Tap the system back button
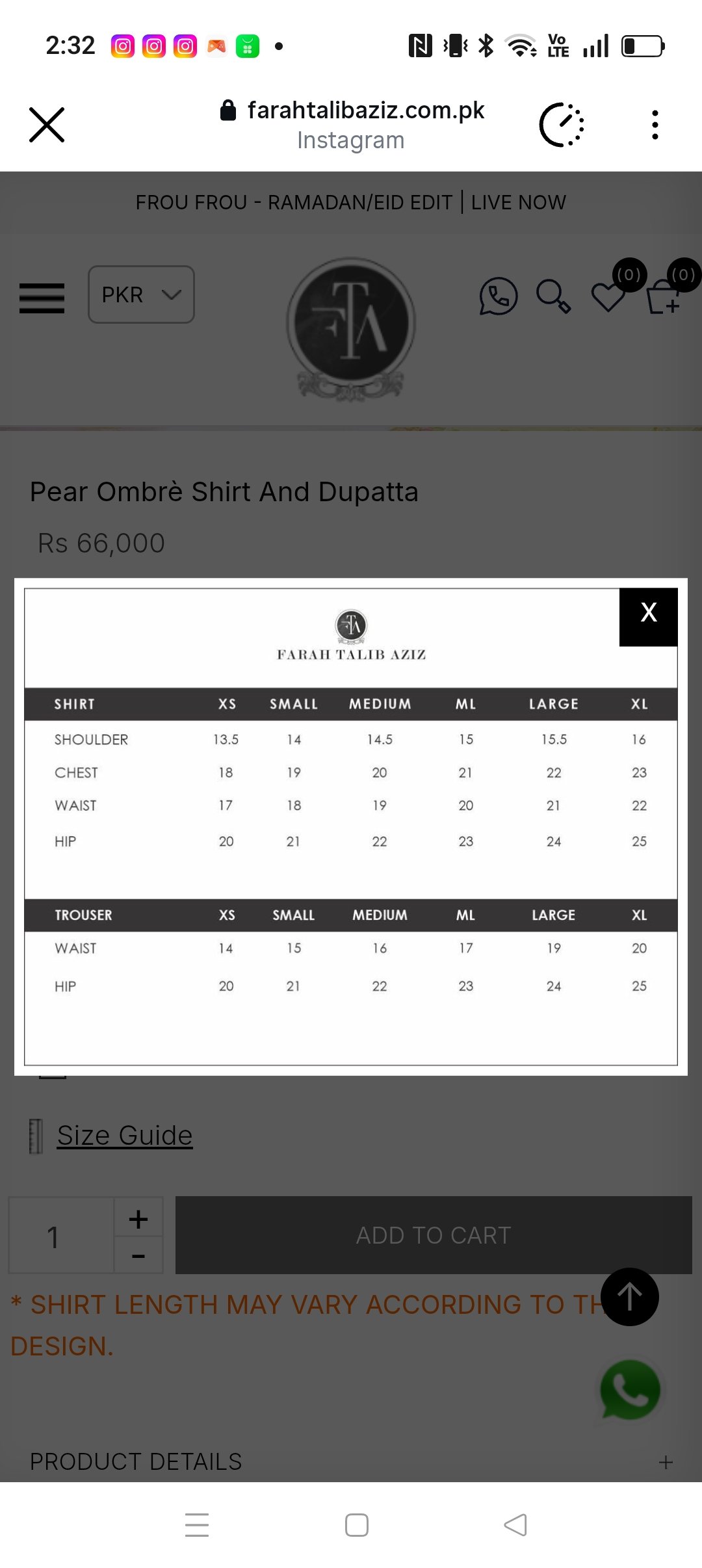Screen dimensions: 702x1568 click(515, 1525)
